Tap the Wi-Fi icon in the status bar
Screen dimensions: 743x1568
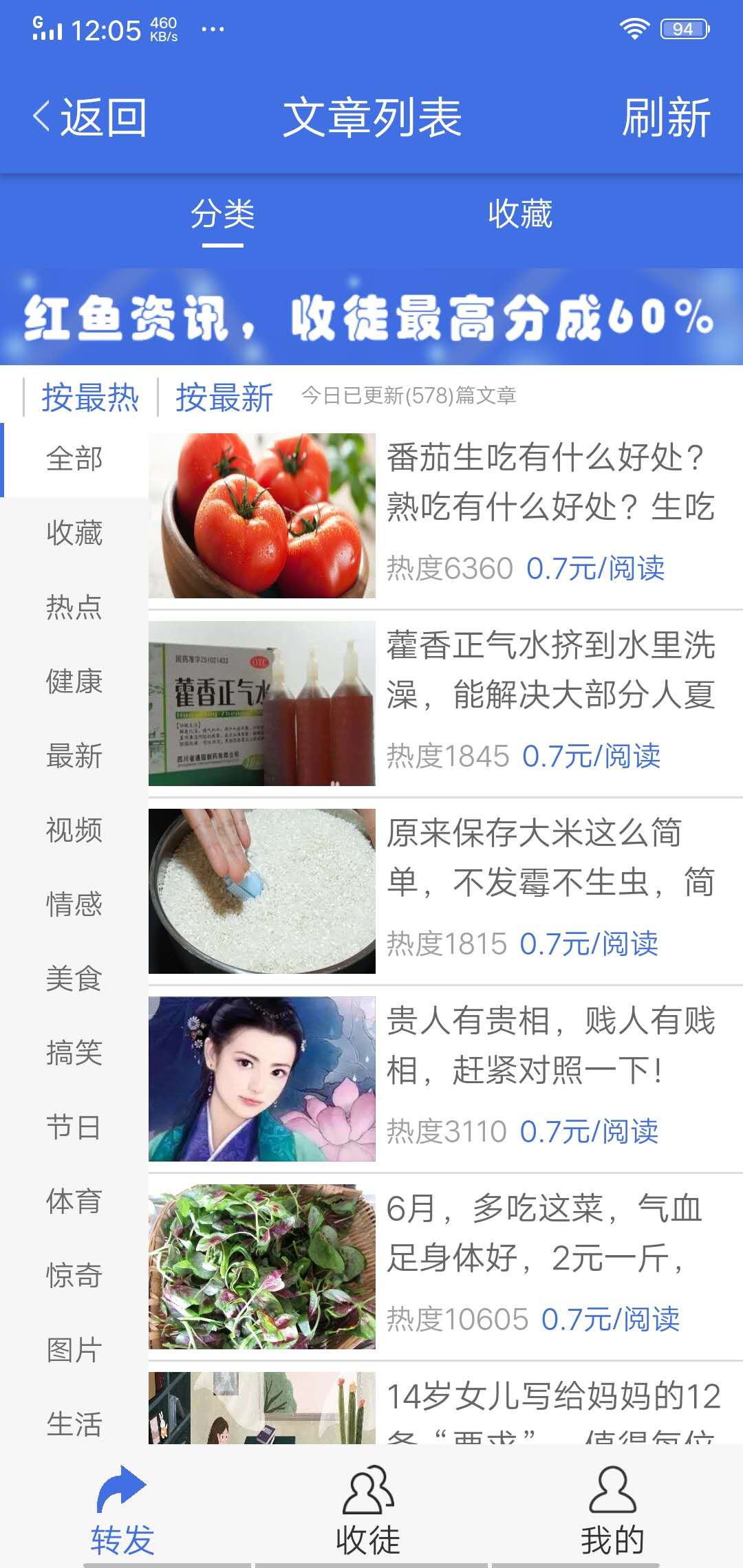coord(634,28)
